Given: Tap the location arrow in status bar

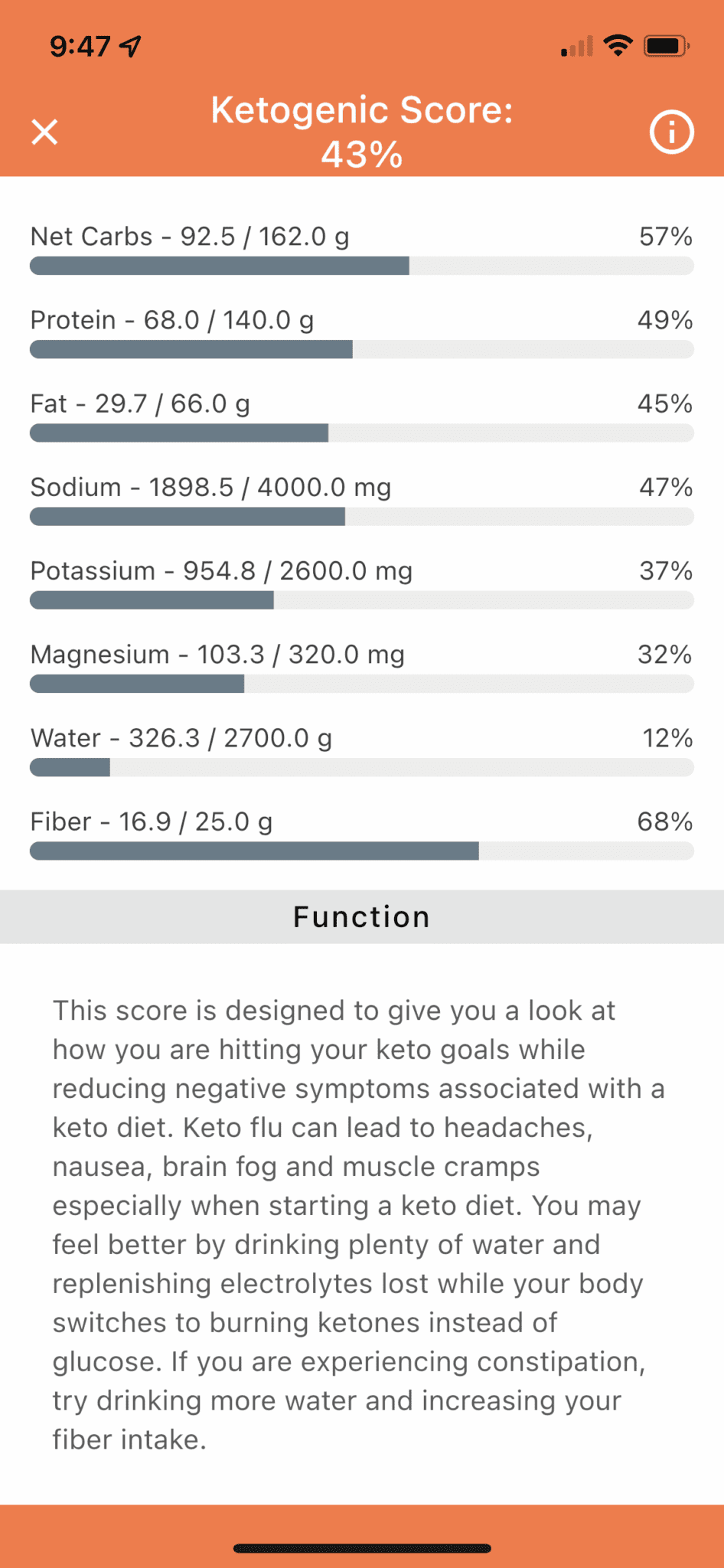Looking at the screenshot, I should (127, 46).
